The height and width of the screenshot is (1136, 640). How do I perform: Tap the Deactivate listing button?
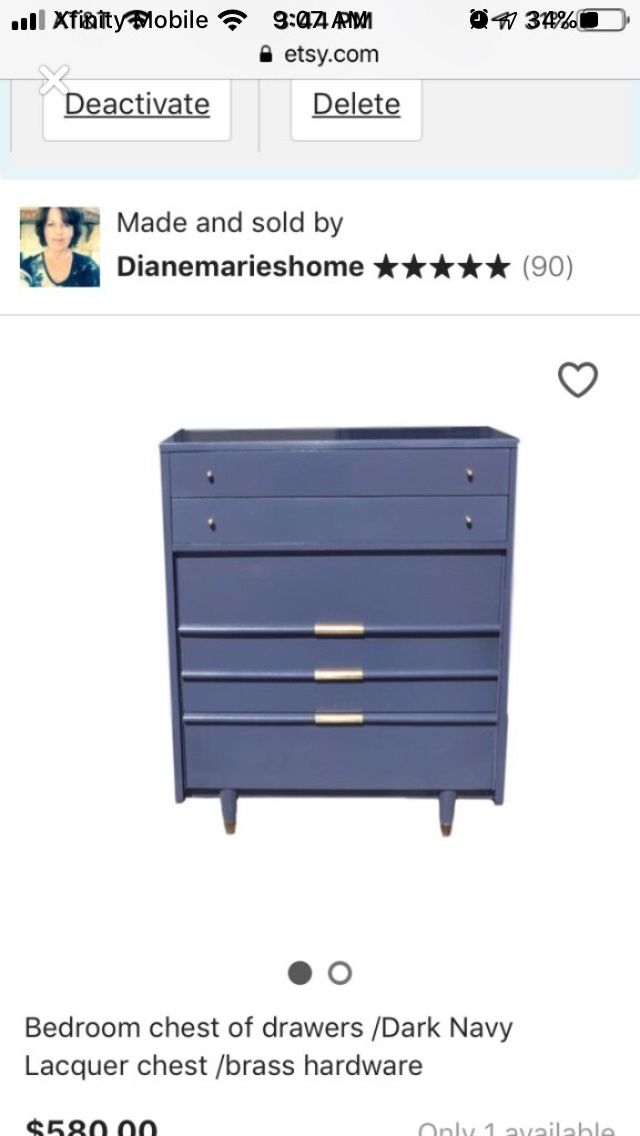click(x=137, y=105)
